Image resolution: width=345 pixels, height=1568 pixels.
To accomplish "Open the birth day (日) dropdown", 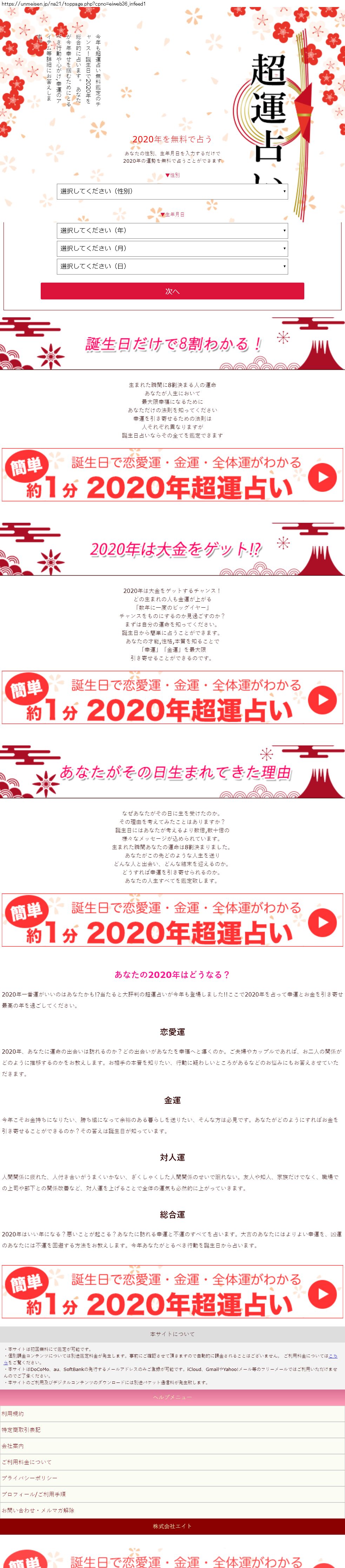I will pos(173,266).
